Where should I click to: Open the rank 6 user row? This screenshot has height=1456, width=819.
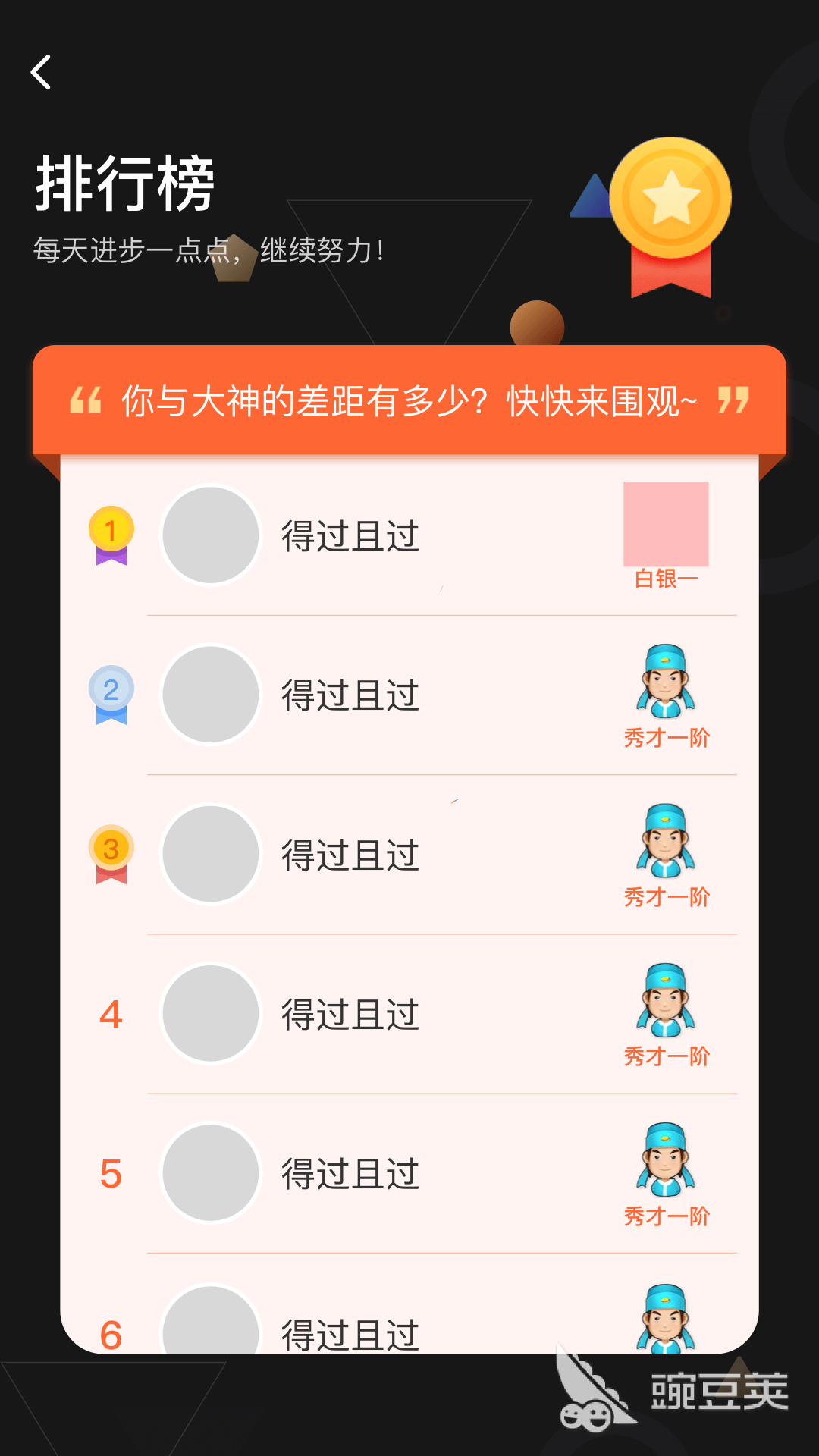409,1323
